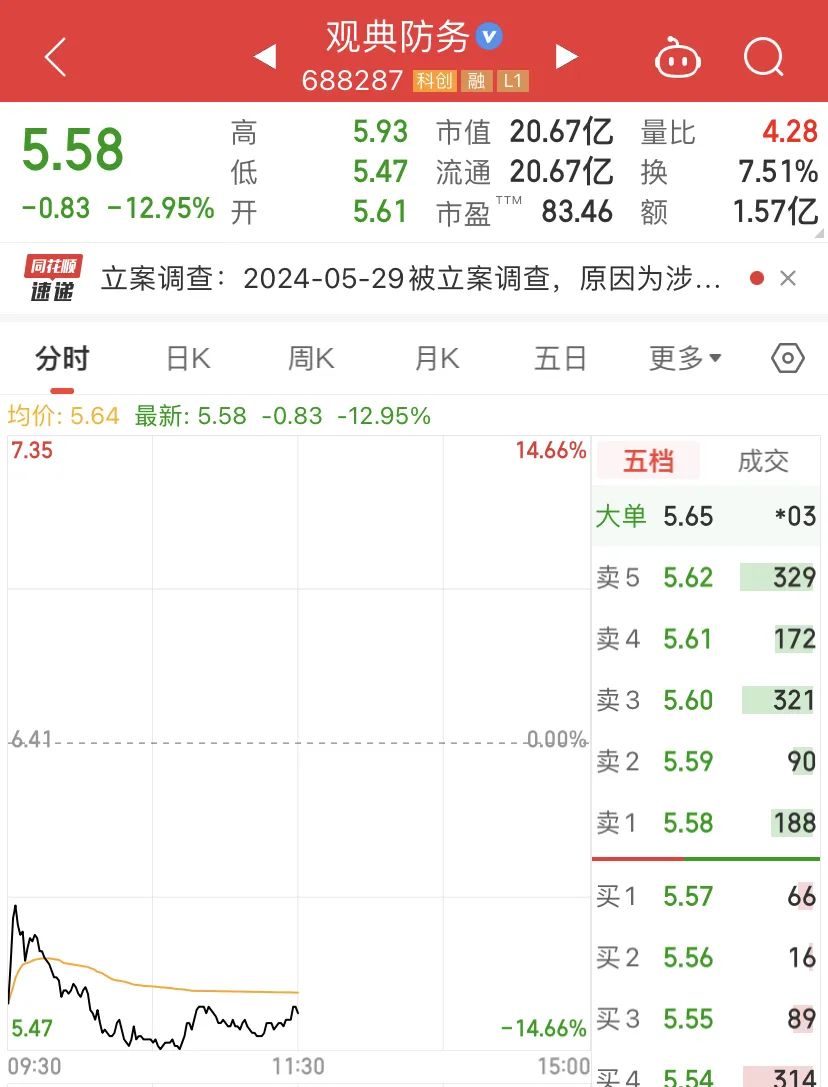The width and height of the screenshot is (828, 1087).
Task: Open the AI assistant robot
Action: coord(678,58)
